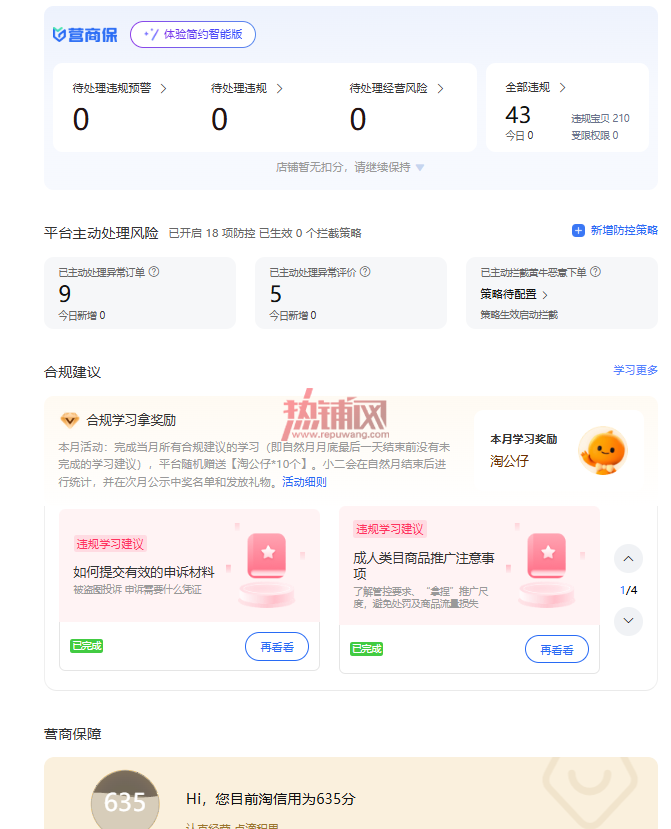View 待处理经营风险 items

pyautogui.click(x=396, y=88)
